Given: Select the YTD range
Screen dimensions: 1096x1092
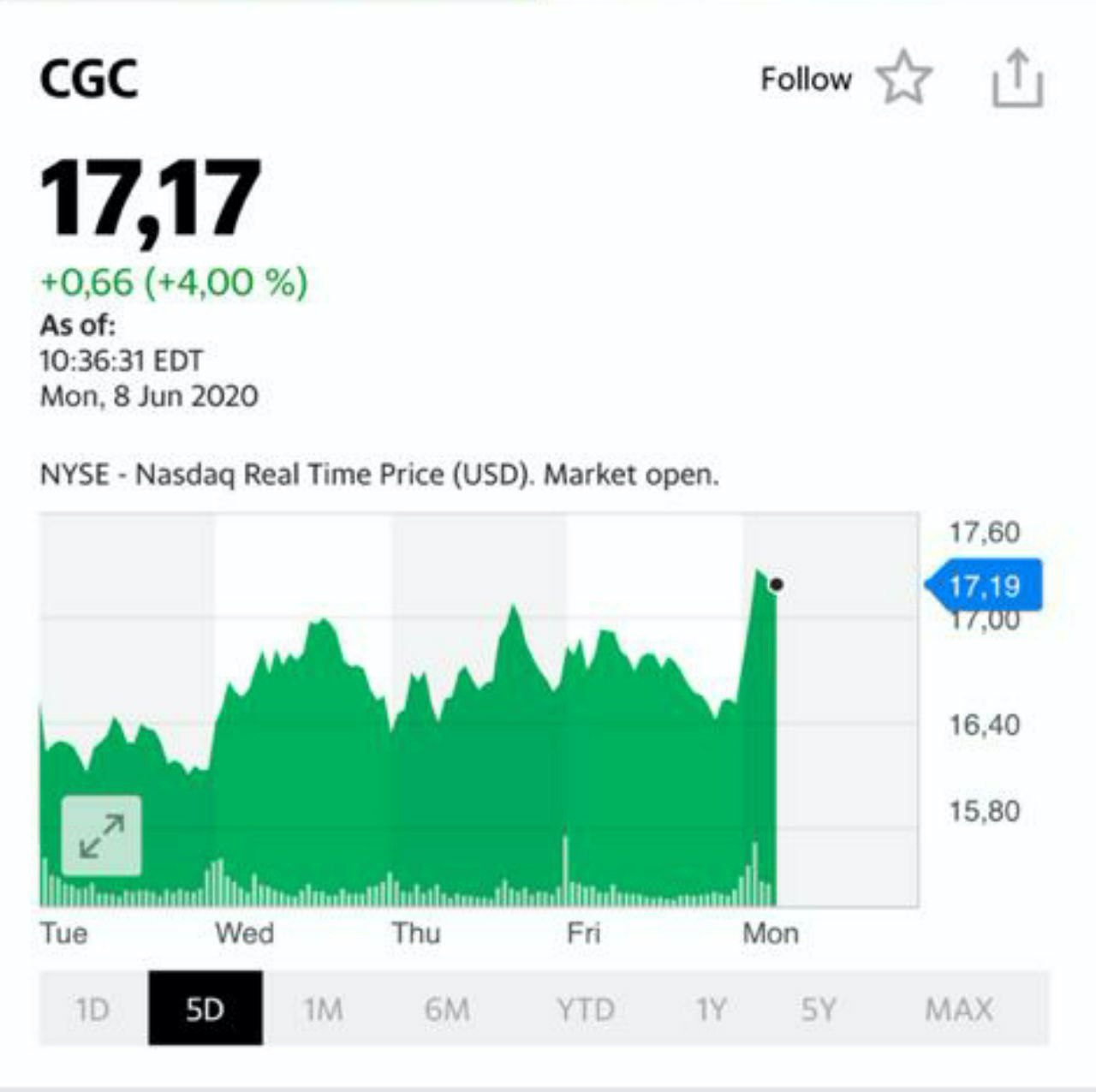Looking at the screenshot, I should coord(586,1009).
